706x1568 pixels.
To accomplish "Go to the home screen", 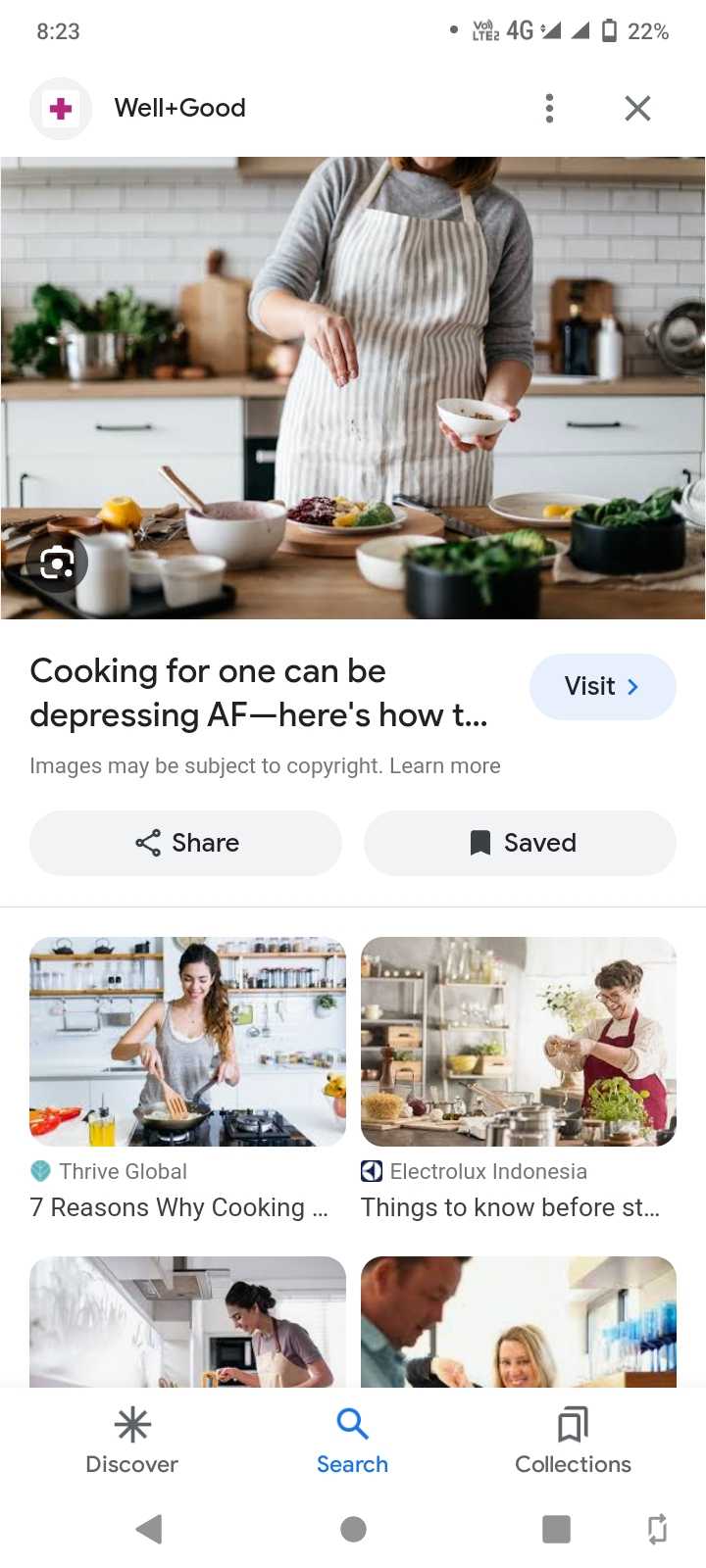I will coord(353,1529).
